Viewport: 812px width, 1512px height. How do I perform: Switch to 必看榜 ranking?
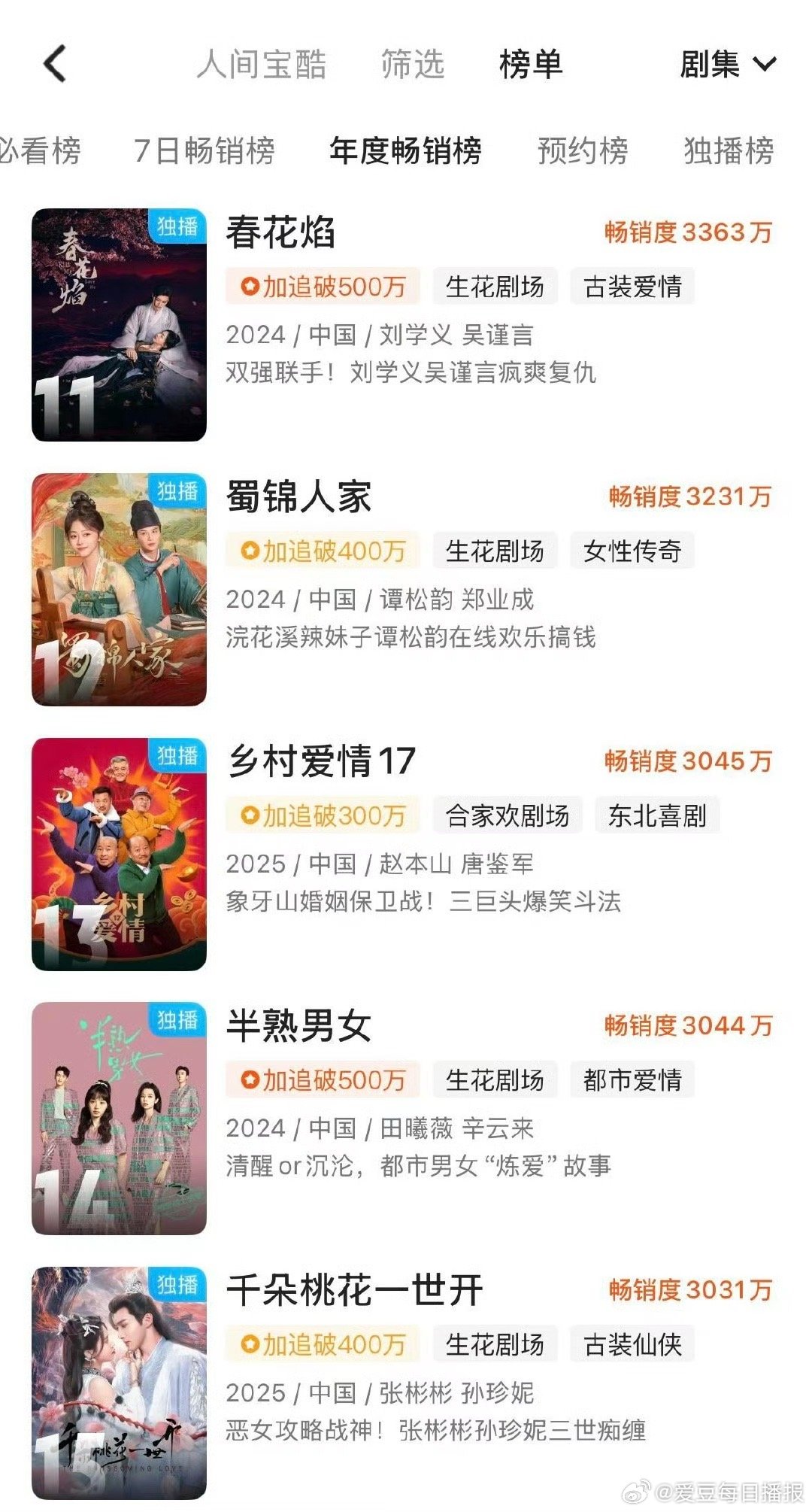39,150
